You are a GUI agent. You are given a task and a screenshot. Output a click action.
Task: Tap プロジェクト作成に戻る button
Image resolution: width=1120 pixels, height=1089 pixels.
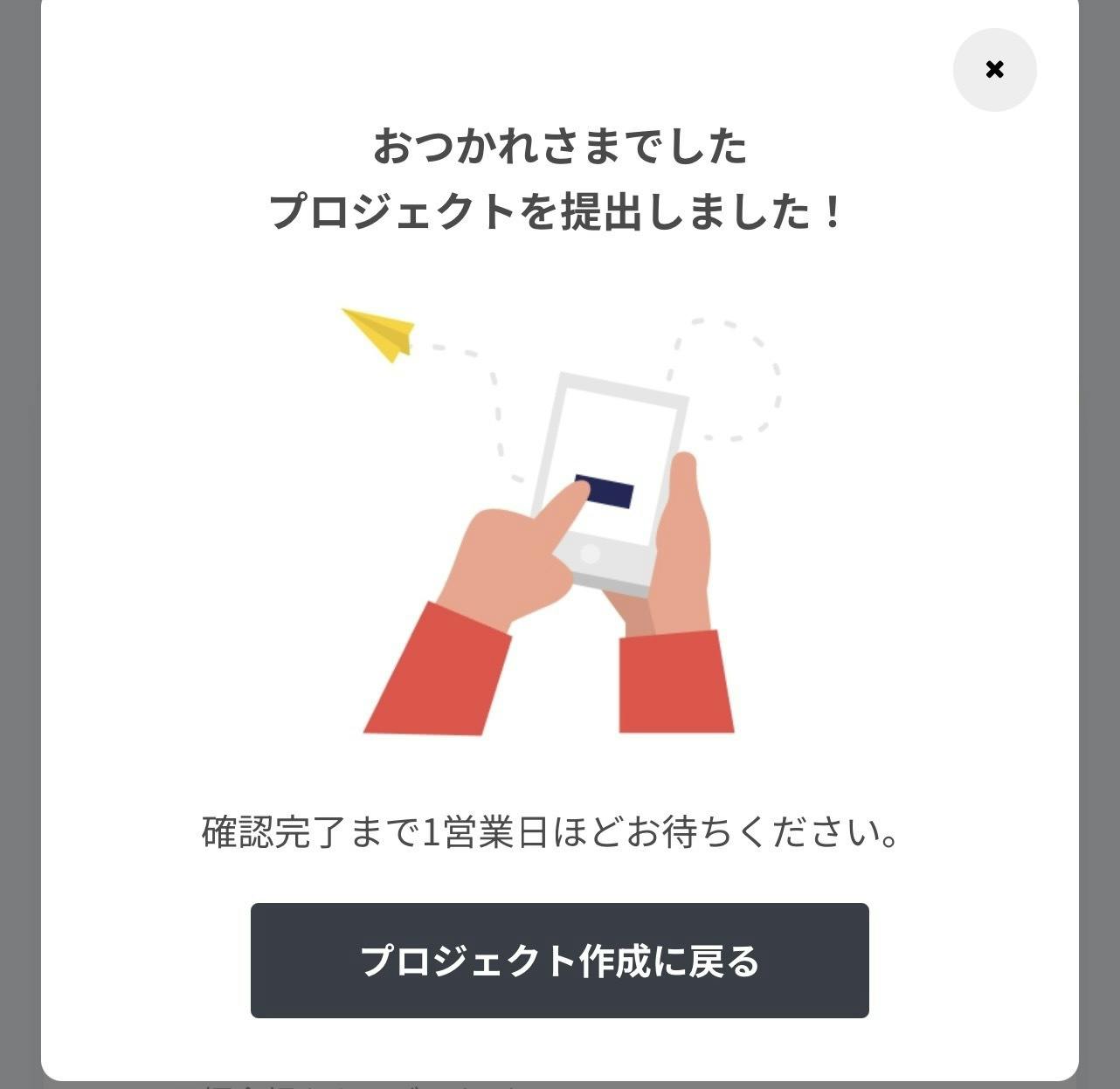click(559, 960)
